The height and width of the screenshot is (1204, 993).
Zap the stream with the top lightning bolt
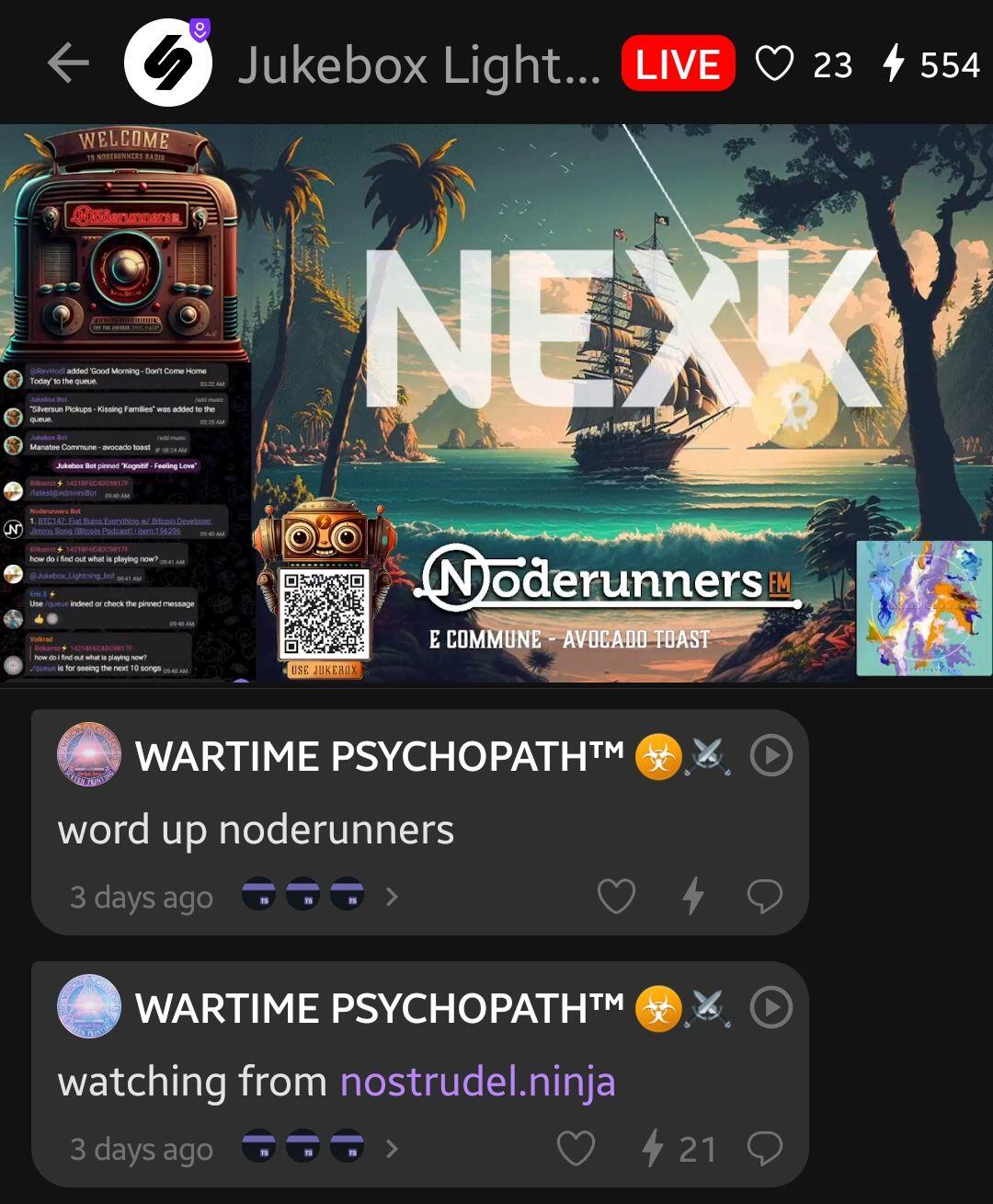pos(893,64)
